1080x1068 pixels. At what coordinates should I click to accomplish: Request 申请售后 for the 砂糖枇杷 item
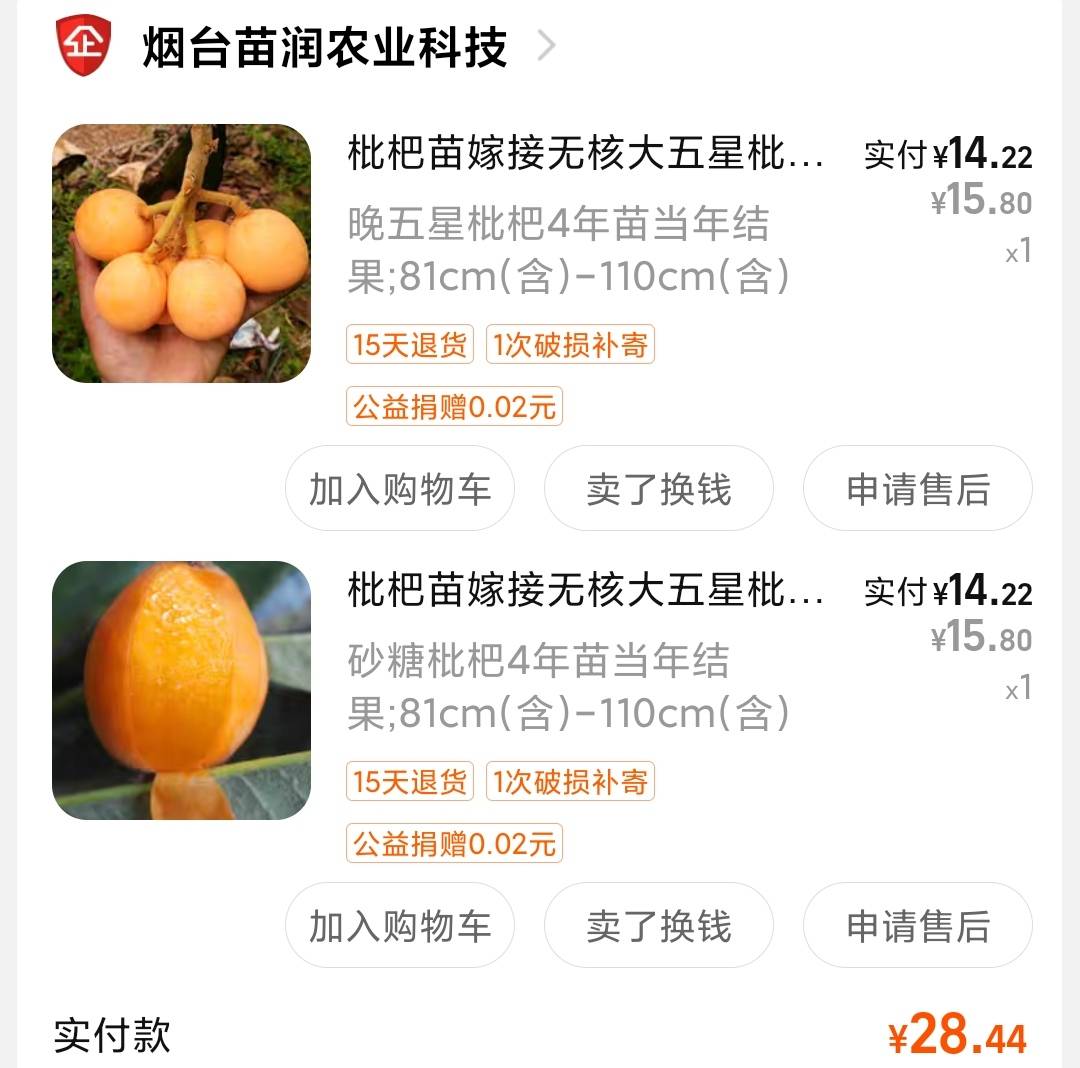(x=917, y=926)
